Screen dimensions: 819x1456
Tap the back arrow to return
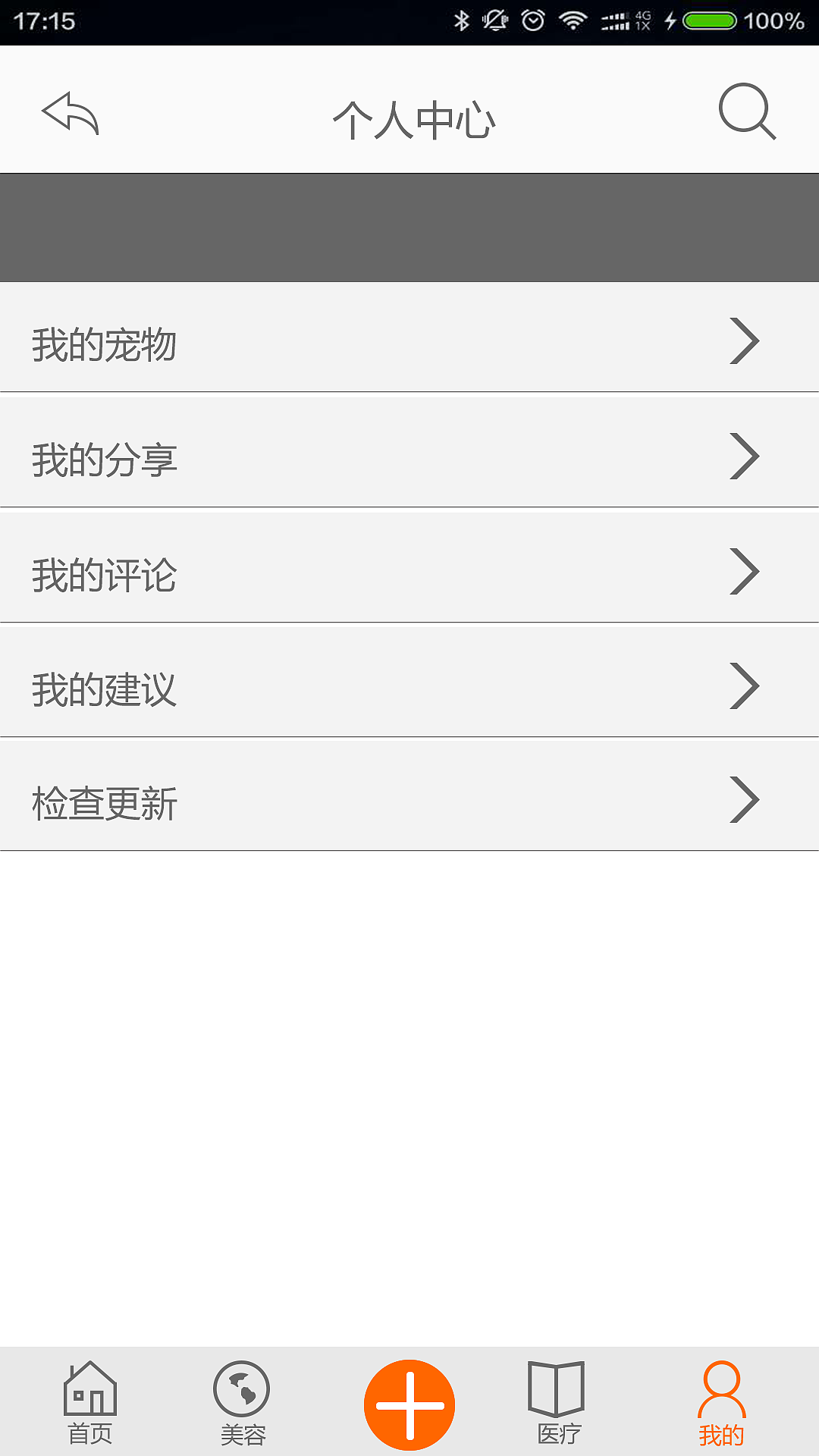71,114
